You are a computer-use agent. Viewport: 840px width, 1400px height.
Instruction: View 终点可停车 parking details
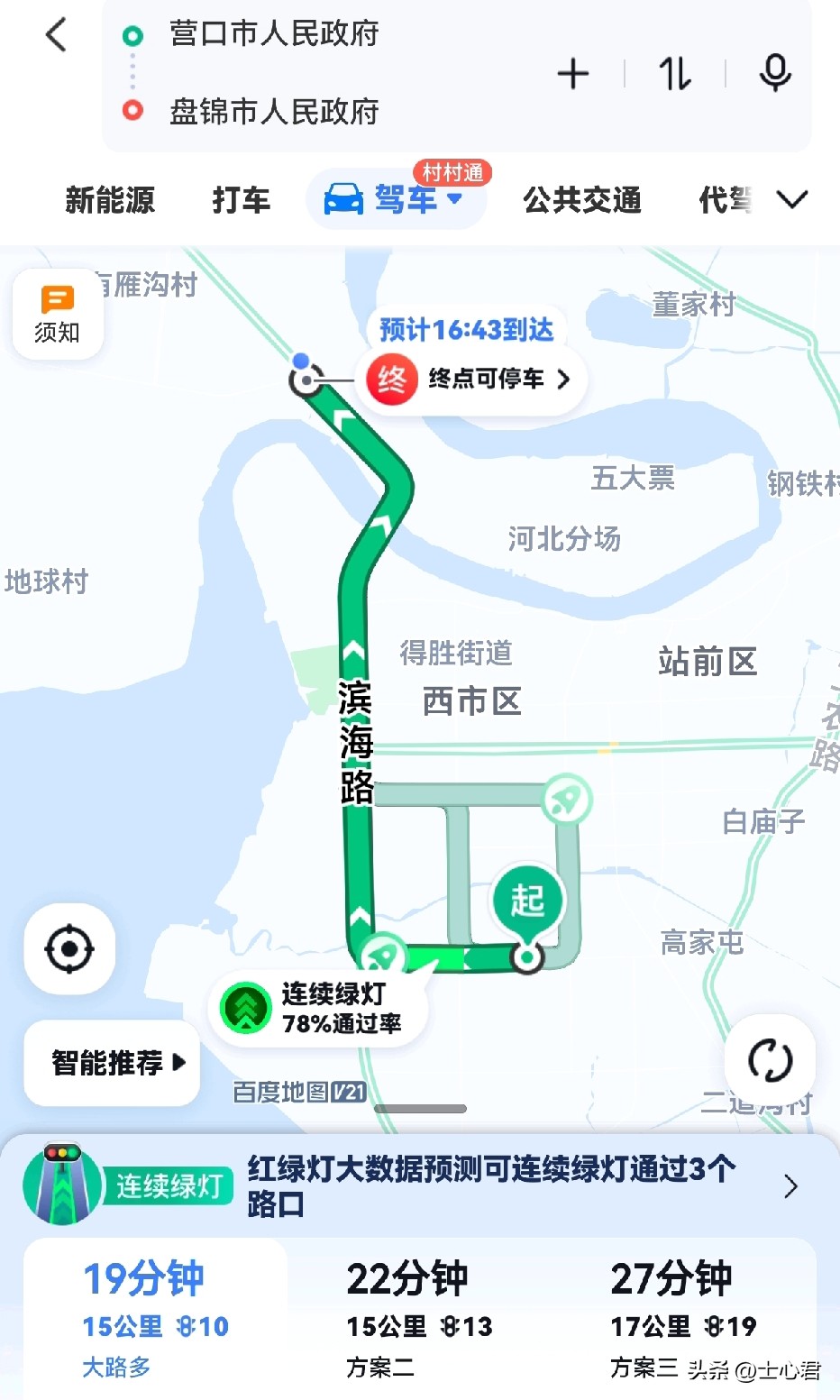478,379
